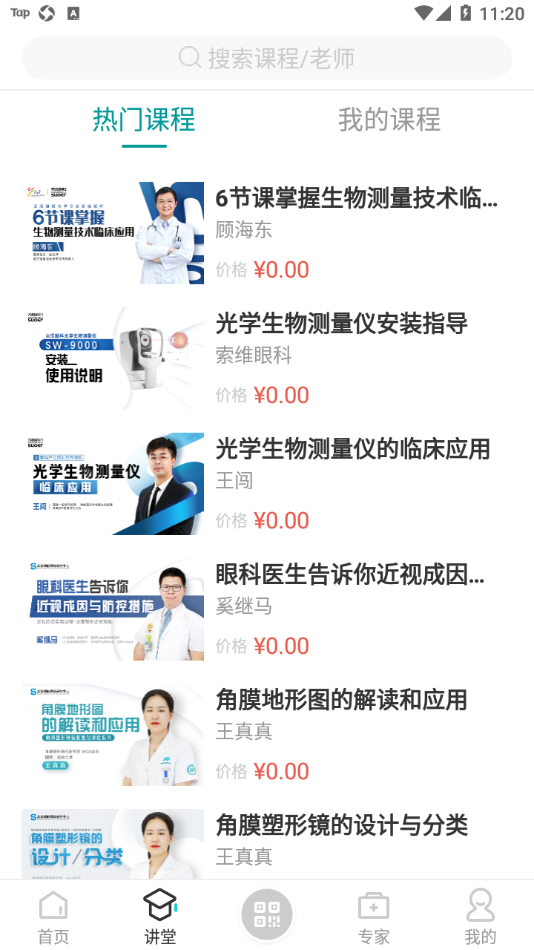Switch to the 我的课程 tab

pyautogui.click(x=389, y=119)
